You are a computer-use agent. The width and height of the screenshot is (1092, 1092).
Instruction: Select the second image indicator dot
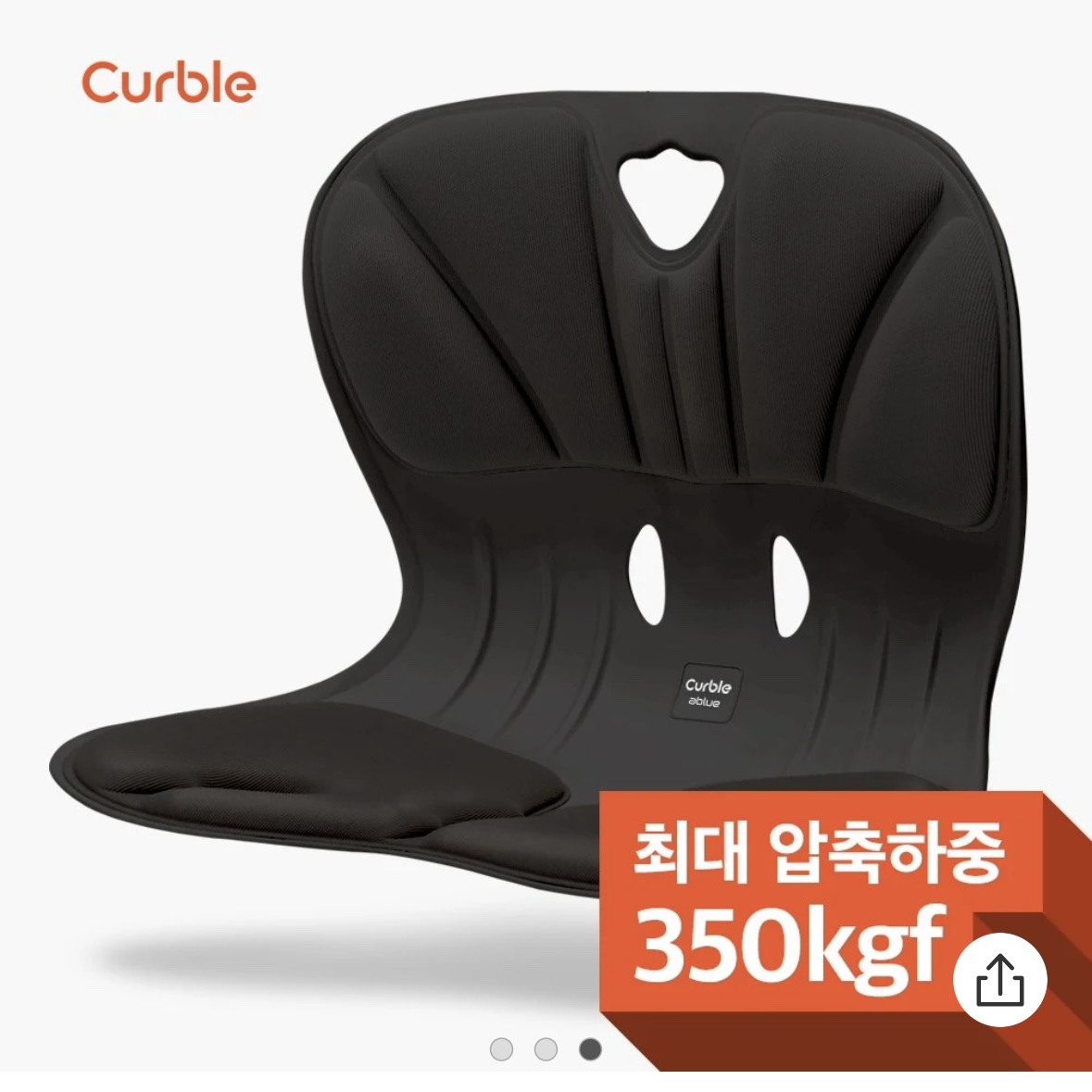(x=546, y=1049)
